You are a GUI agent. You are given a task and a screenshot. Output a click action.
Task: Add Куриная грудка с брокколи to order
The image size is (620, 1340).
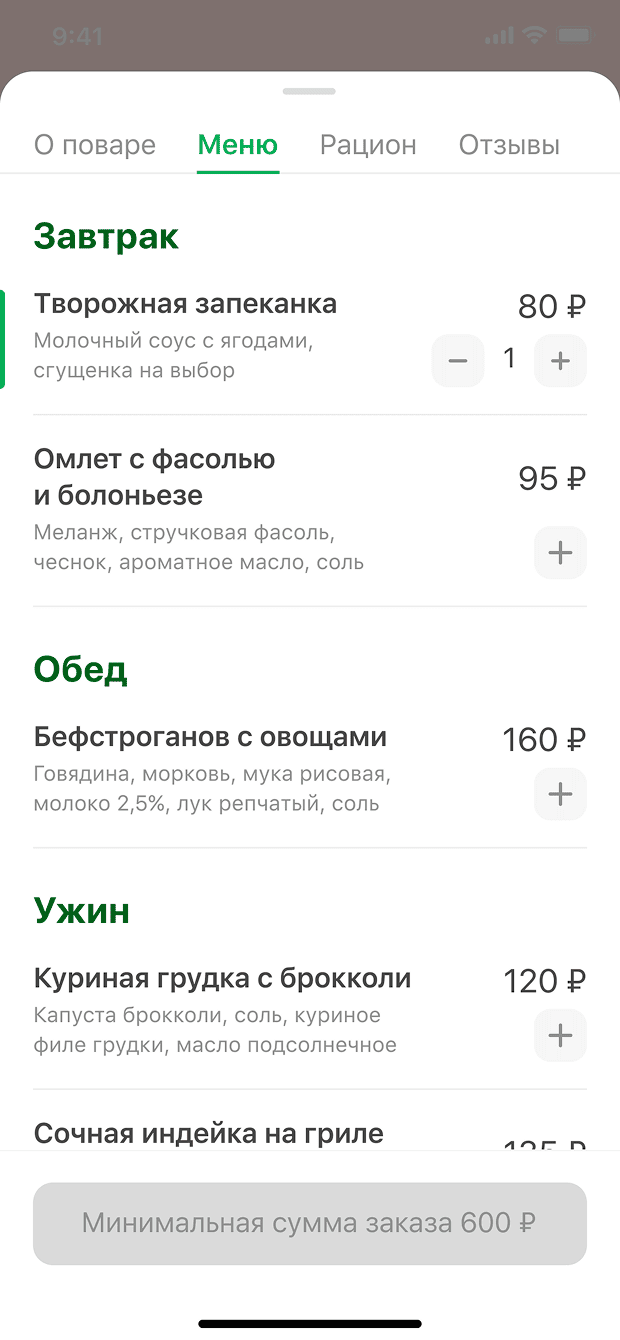coord(560,1036)
